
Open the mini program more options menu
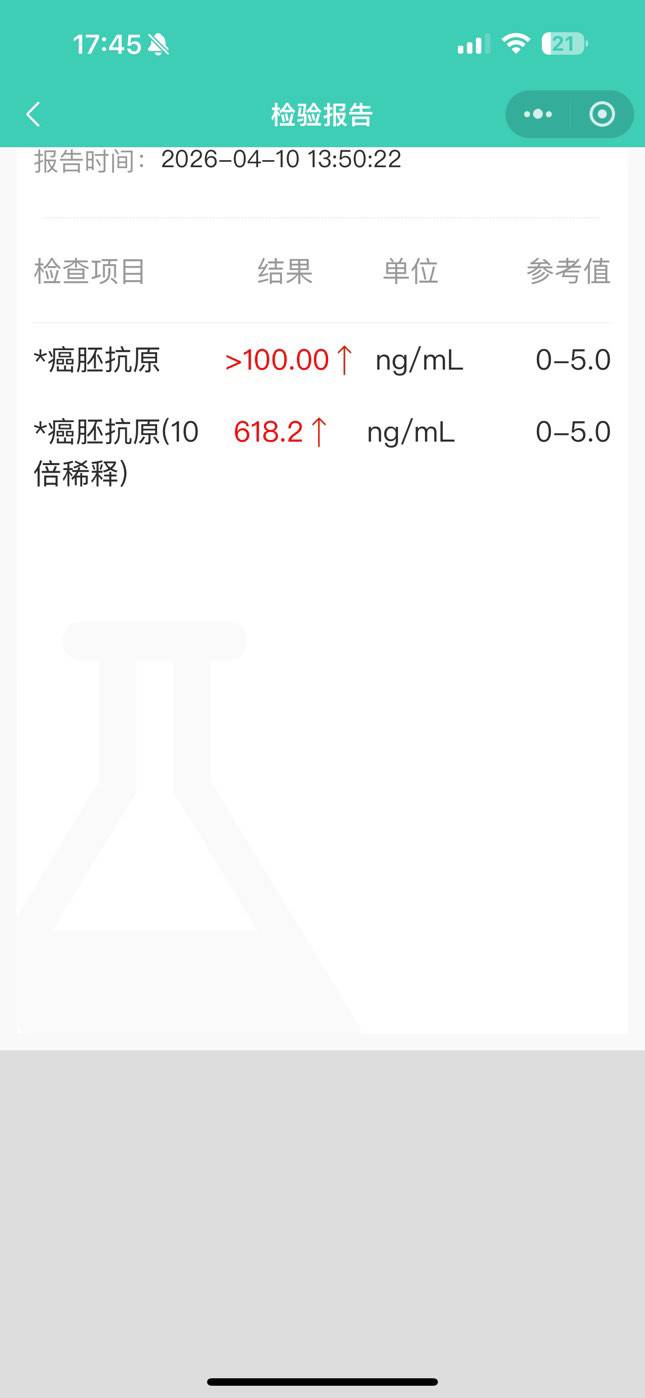point(538,114)
